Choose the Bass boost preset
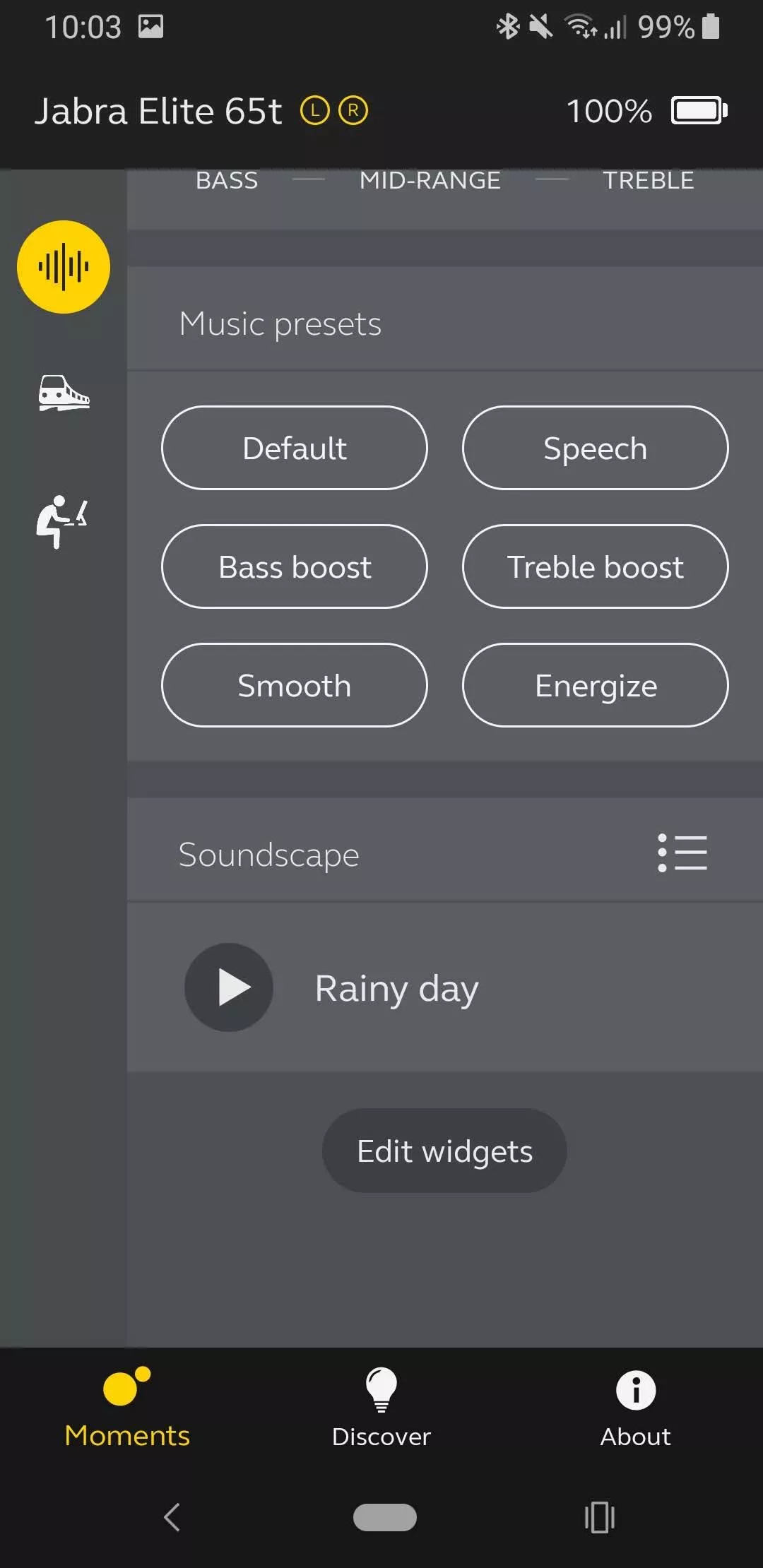The height and width of the screenshot is (1568, 763). point(295,566)
